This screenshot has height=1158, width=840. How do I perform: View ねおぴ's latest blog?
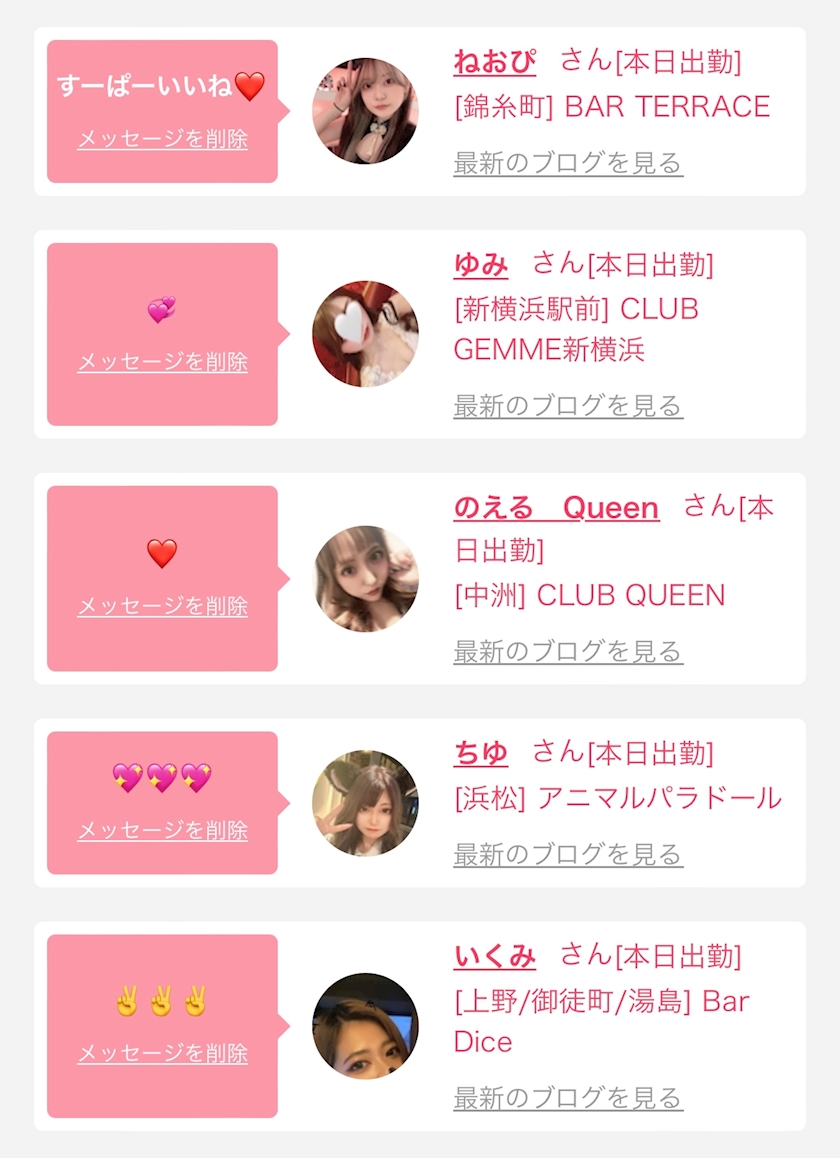(x=568, y=163)
